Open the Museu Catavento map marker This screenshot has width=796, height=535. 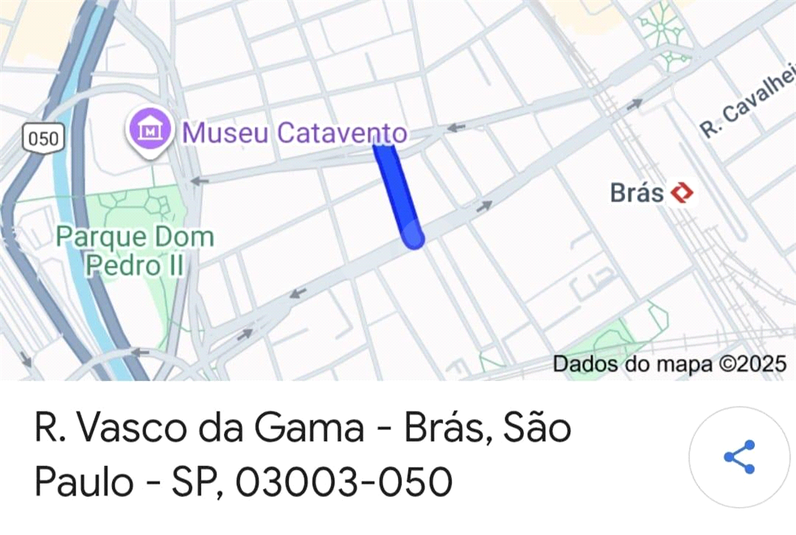[150, 130]
